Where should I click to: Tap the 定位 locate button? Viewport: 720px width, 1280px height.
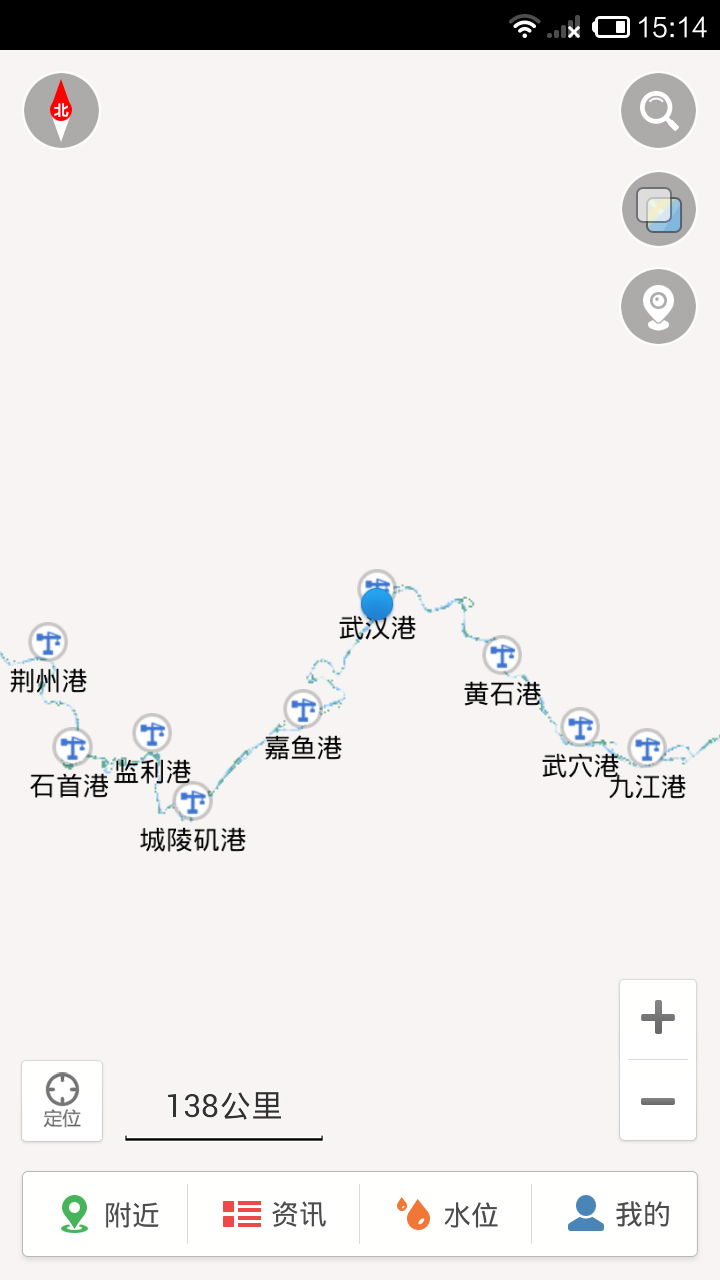click(x=62, y=1101)
